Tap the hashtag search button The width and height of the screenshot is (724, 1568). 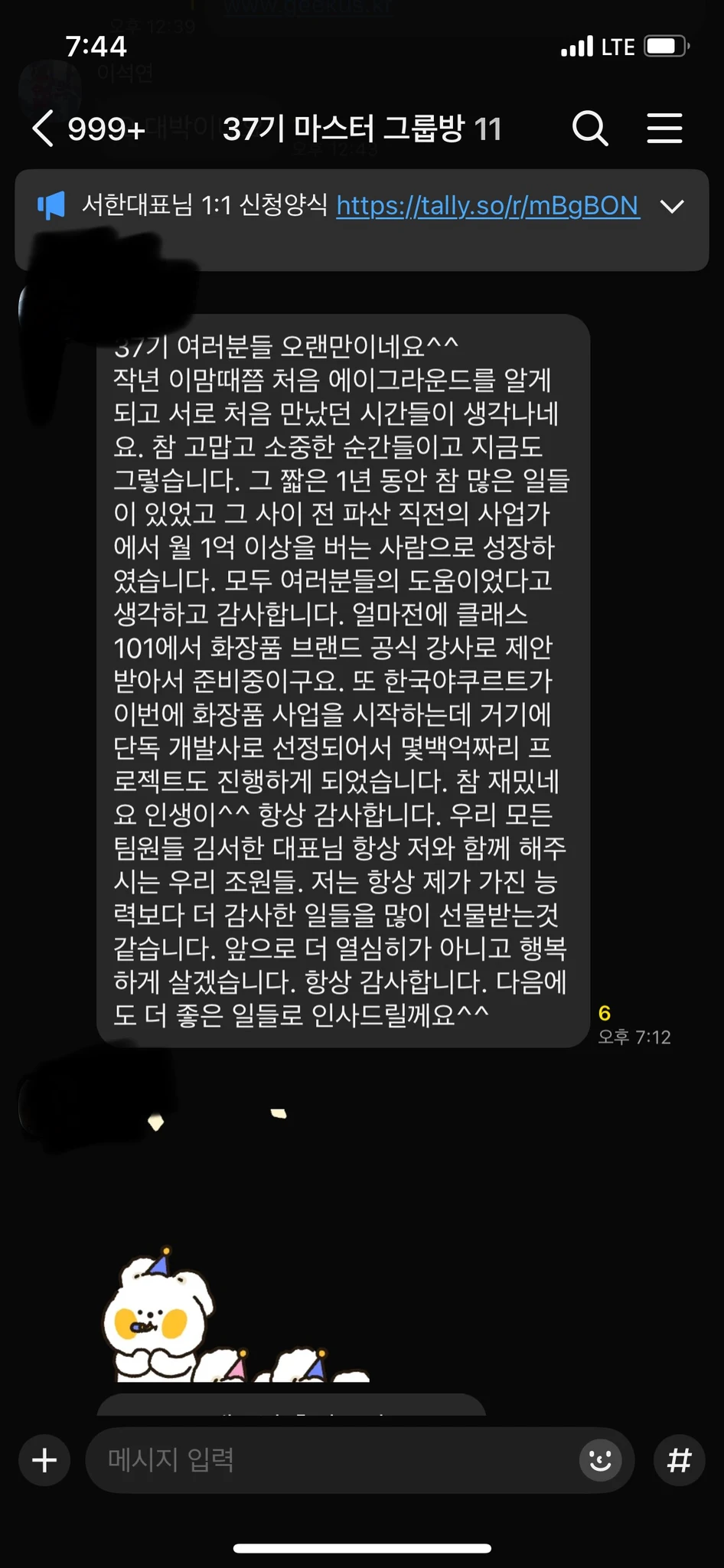click(x=679, y=1460)
